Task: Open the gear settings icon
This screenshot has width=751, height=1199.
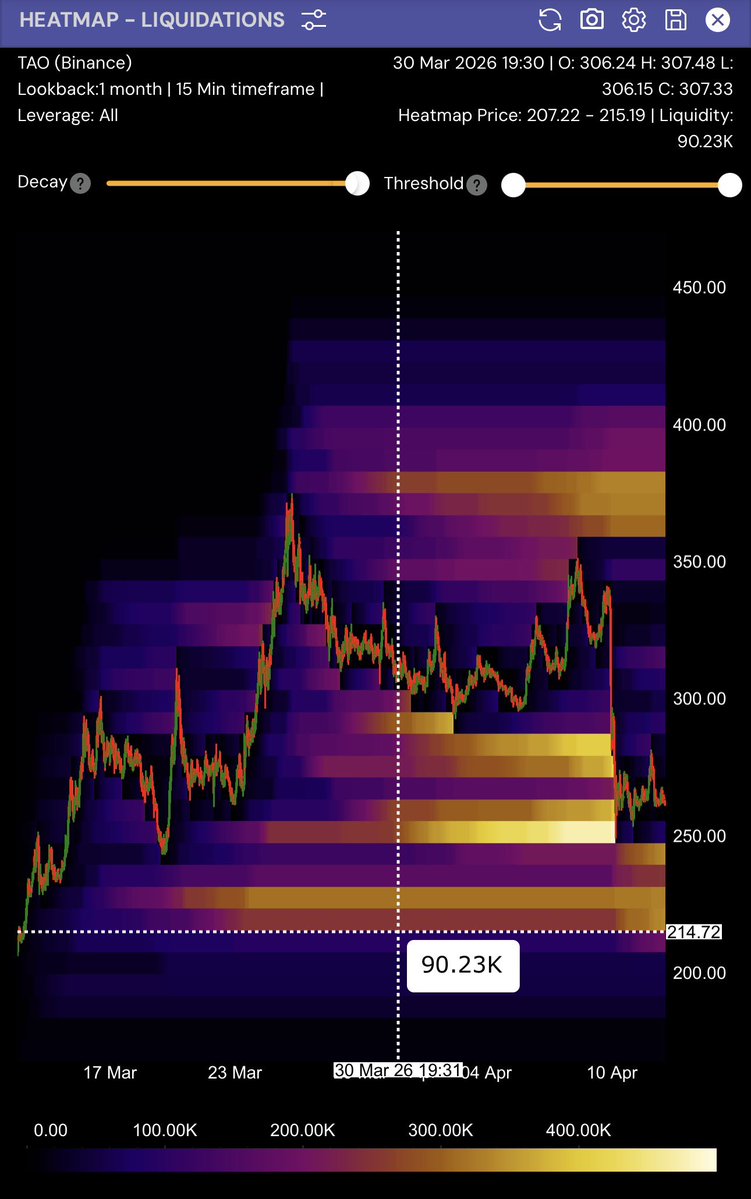Action: 634,20
